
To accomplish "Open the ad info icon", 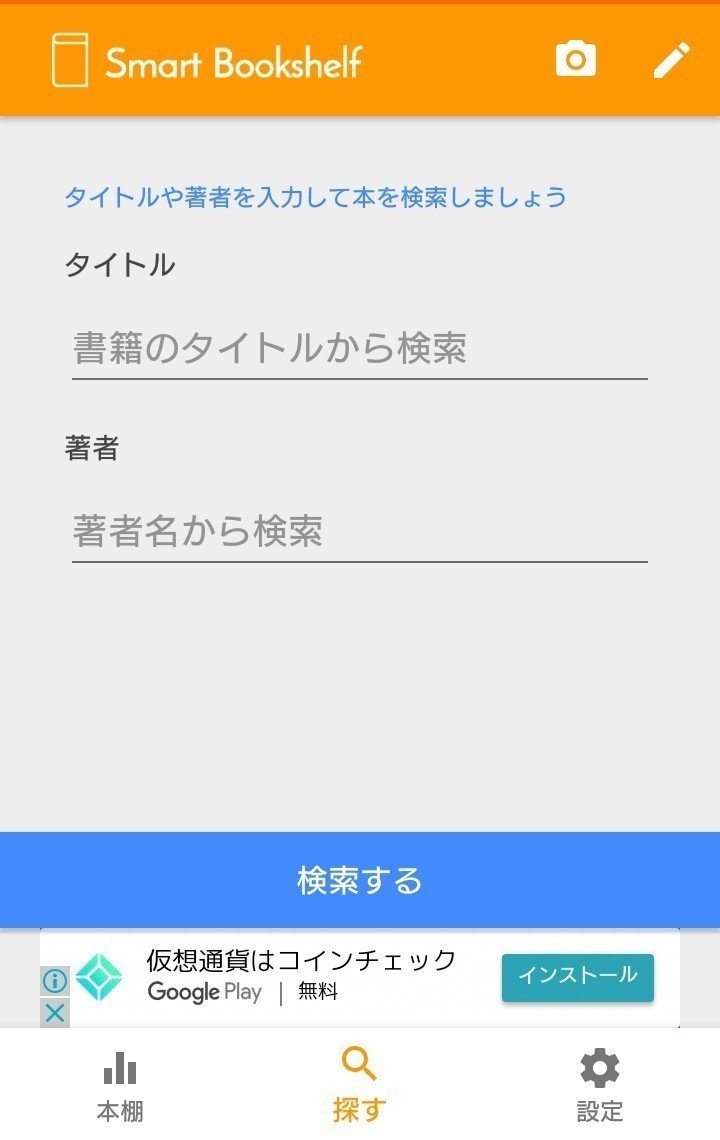I will 55,981.
